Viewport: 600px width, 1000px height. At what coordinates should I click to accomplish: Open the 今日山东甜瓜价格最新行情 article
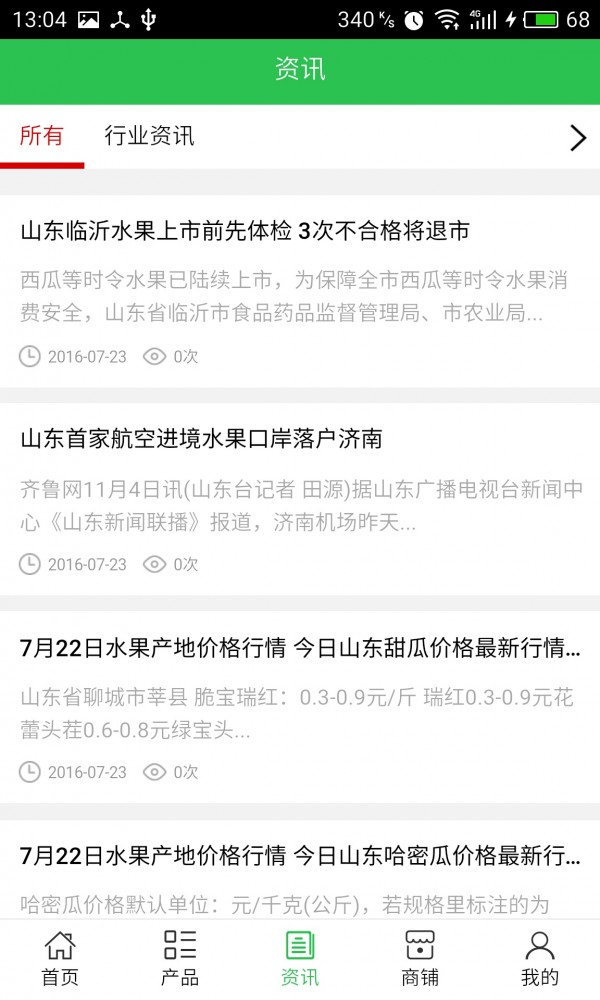[x=300, y=648]
